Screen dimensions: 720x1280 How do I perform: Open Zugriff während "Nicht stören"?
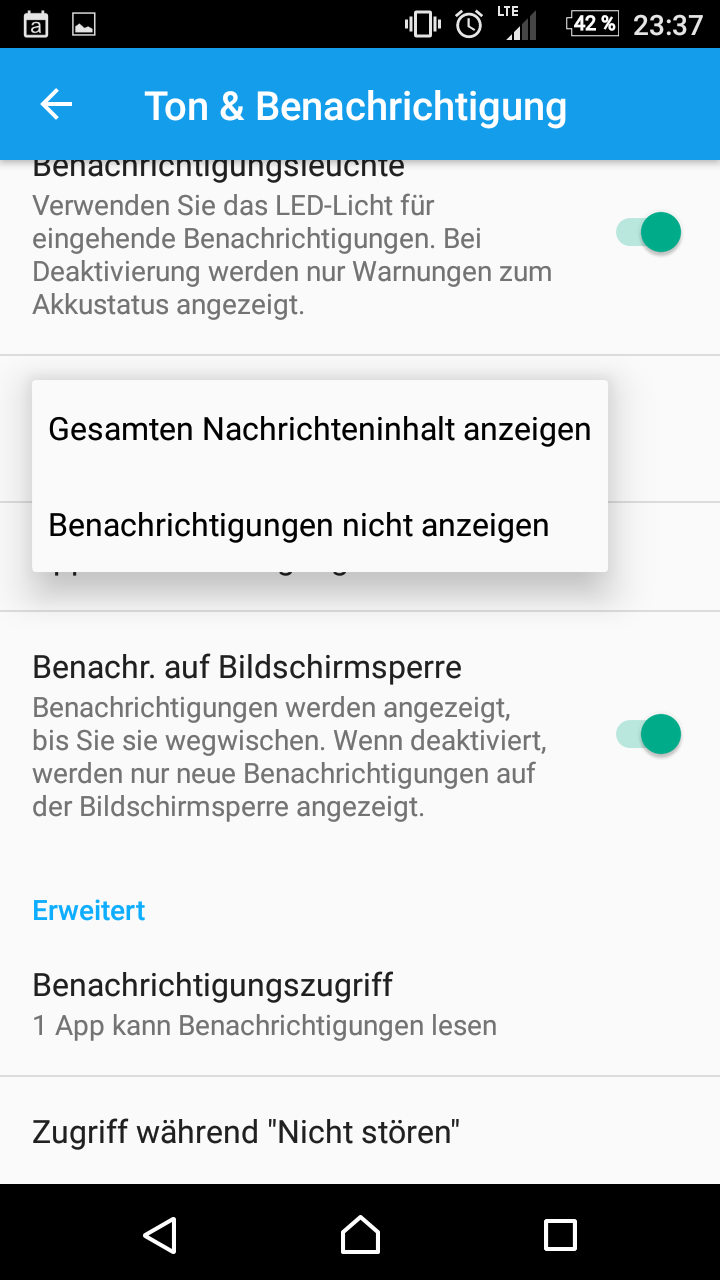pos(360,1131)
